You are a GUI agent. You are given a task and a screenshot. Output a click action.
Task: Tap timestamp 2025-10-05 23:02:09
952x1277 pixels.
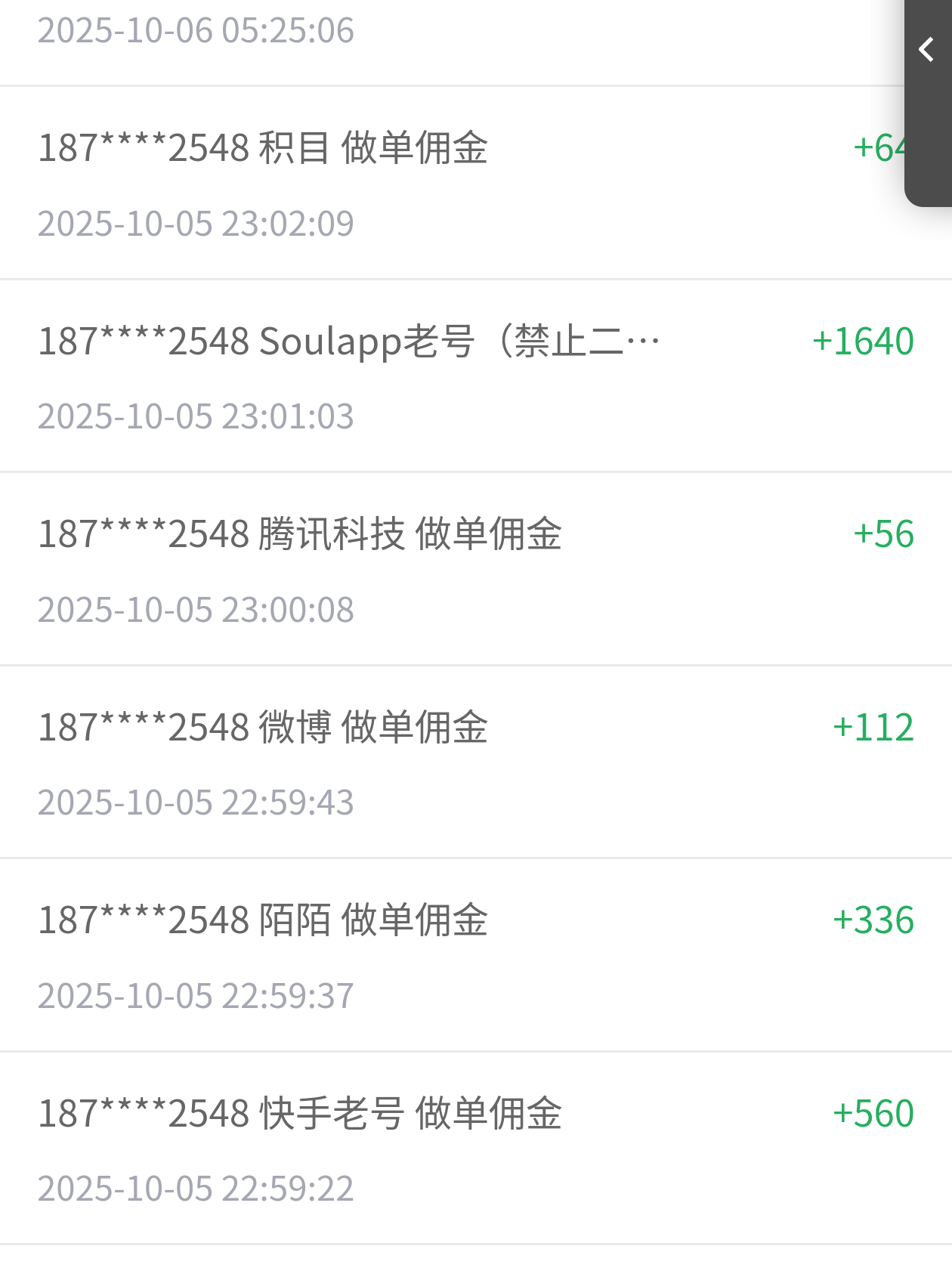point(196,223)
